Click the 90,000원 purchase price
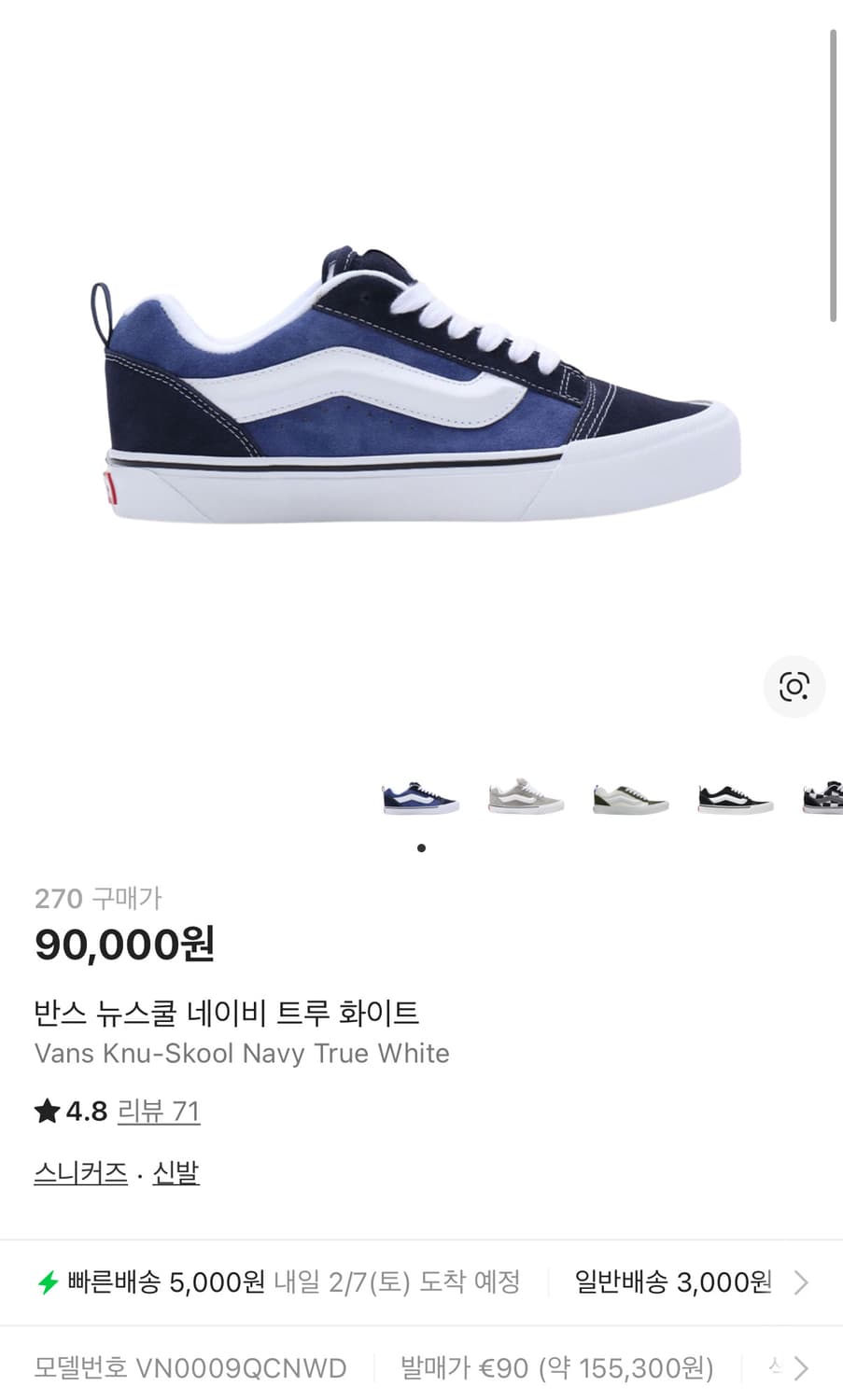The height and width of the screenshot is (1400, 843). click(x=124, y=945)
